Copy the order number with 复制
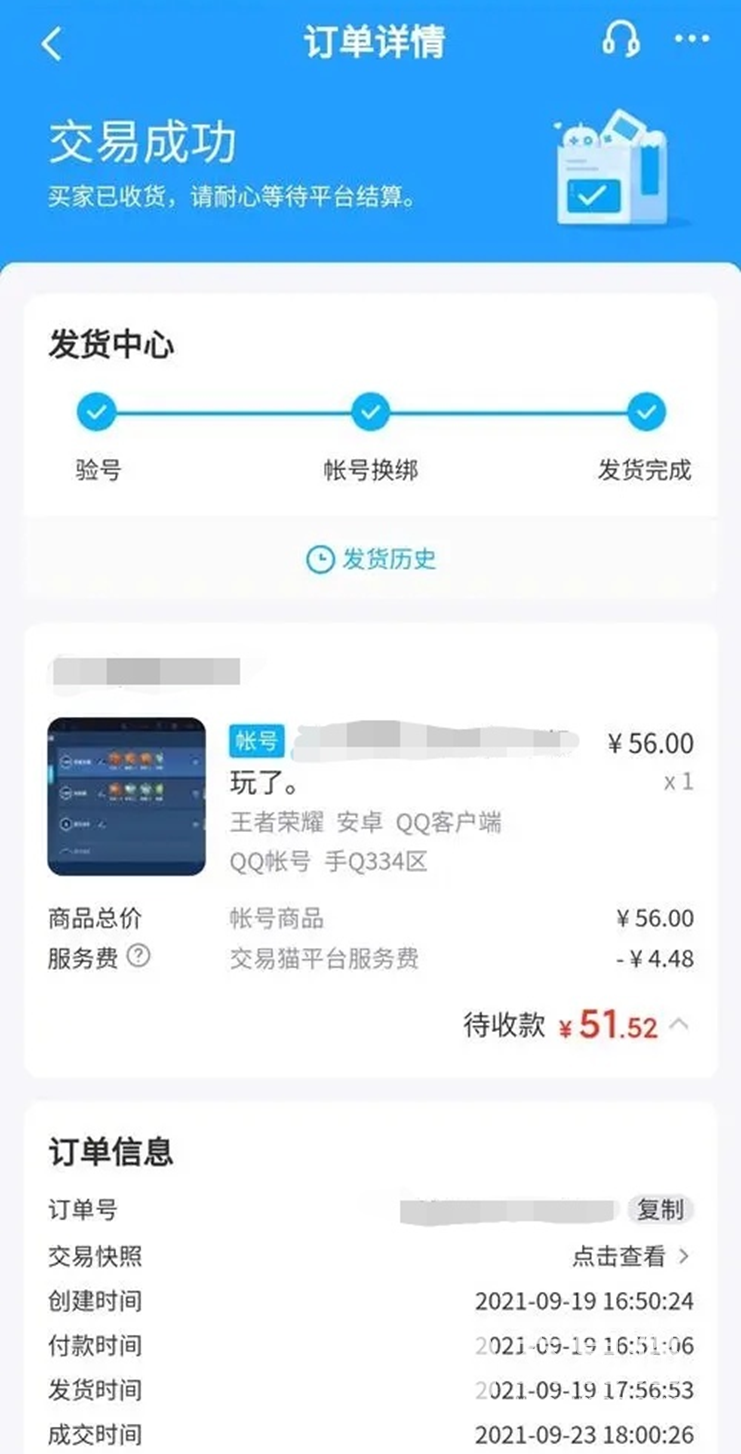The height and width of the screenshot is (1454, 741). (660, 1209)
